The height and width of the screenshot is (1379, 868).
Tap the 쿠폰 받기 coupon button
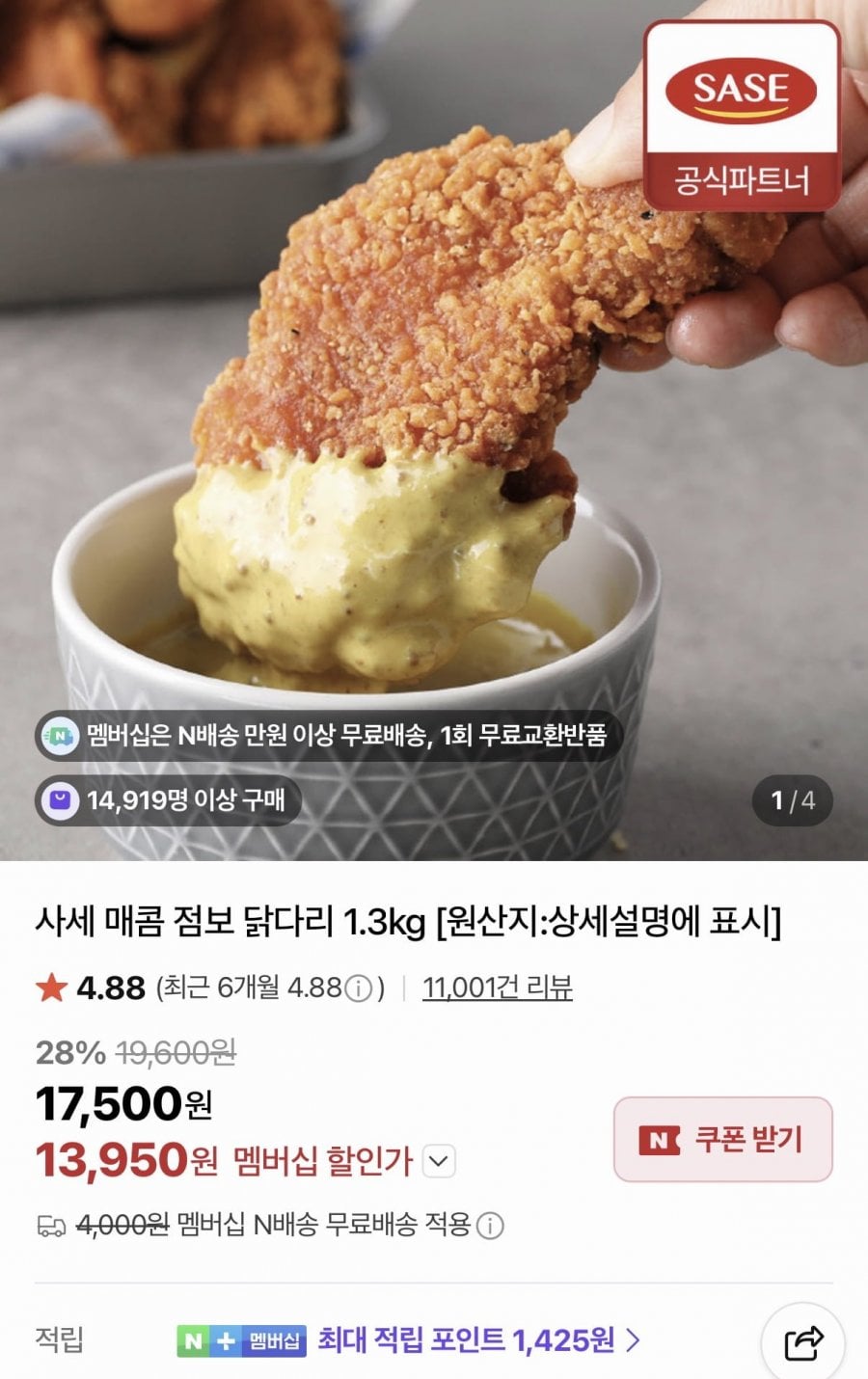[x=722, y=1140]
